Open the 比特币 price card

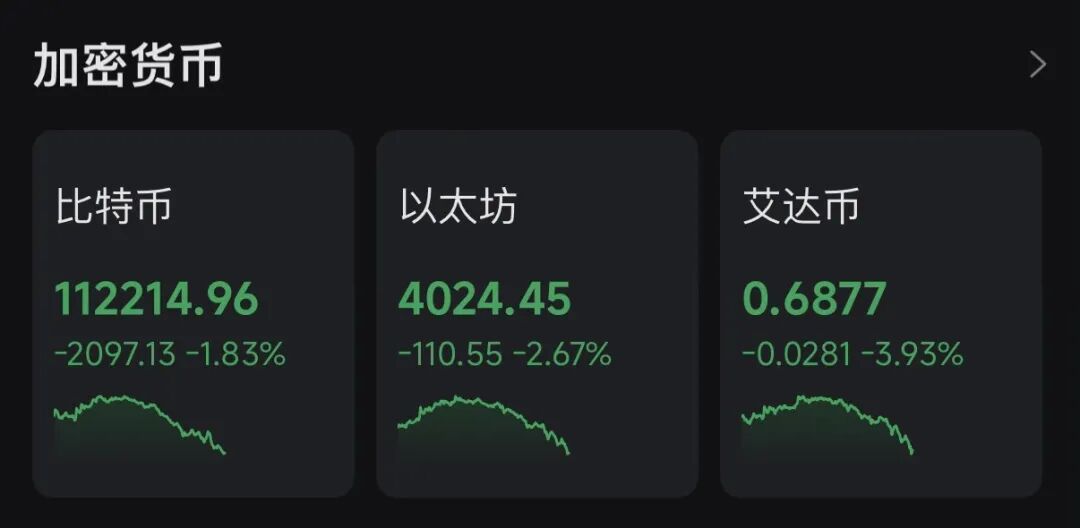[x=193, y=313]
